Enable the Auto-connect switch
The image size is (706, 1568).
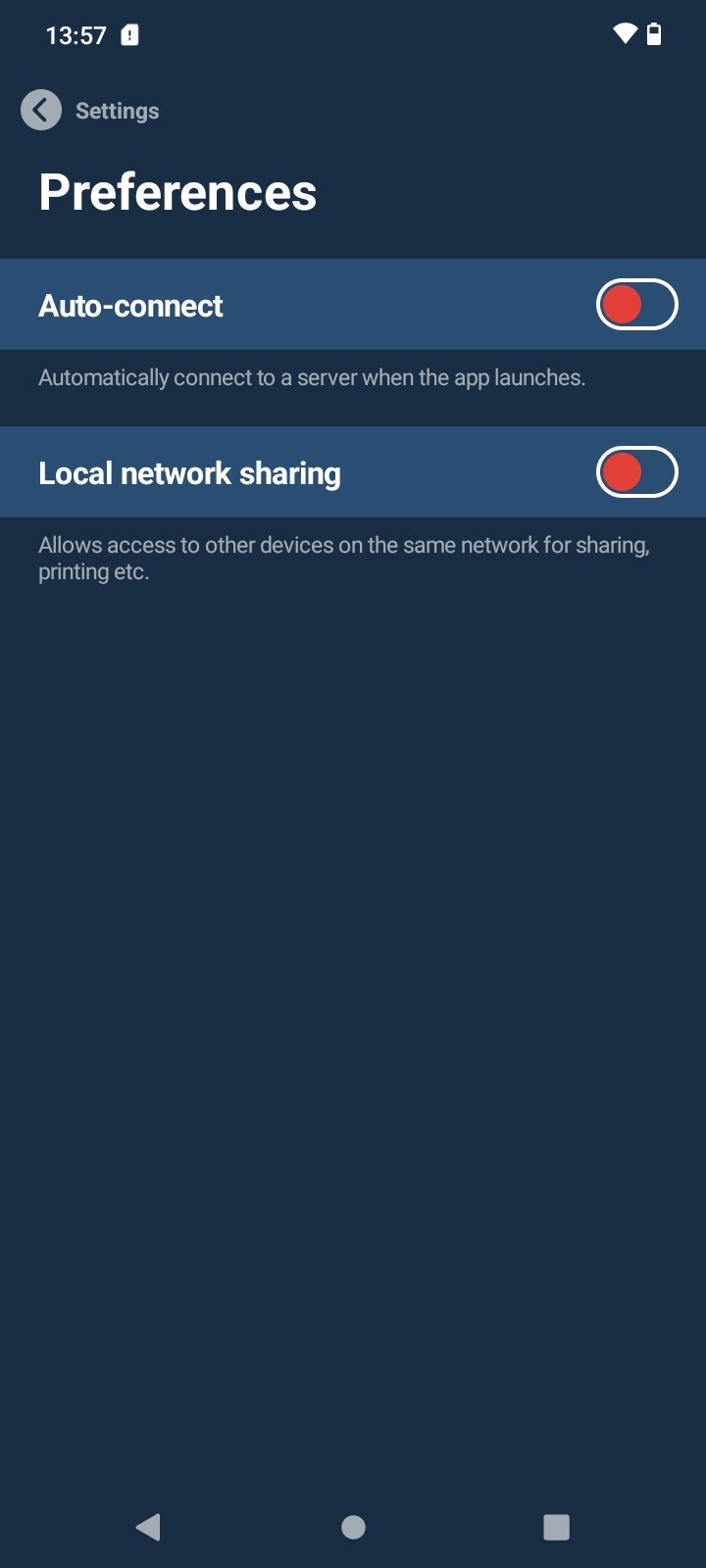pos(636,305)
